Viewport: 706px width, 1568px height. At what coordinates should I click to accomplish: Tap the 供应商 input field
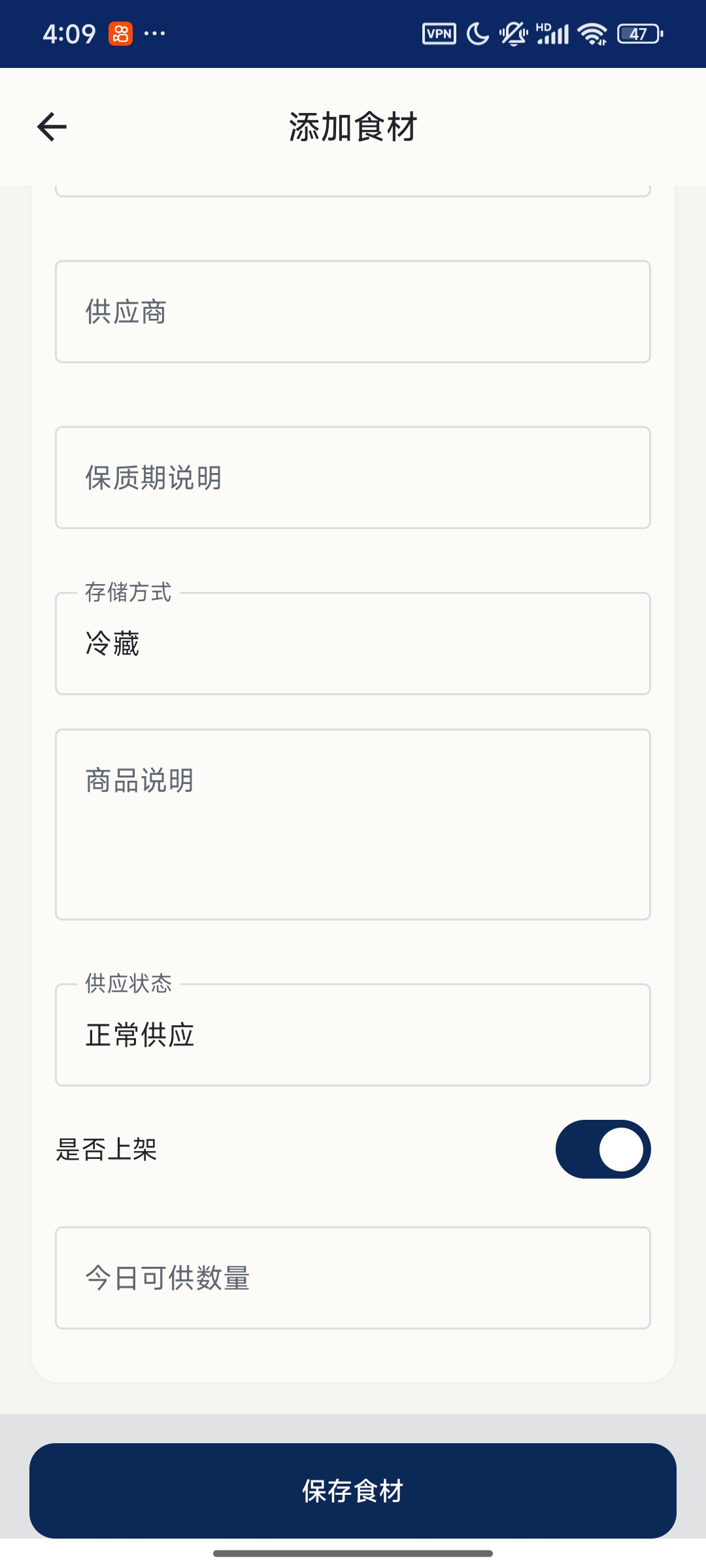coord(353,312)
